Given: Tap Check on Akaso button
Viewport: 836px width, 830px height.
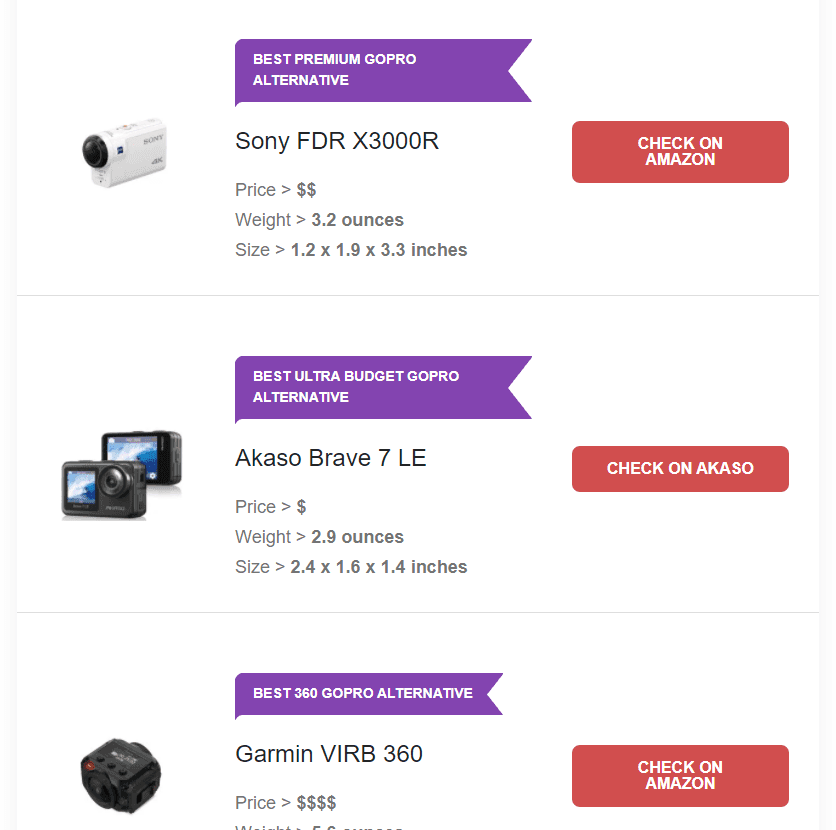Looking at the screenshot, I should [x=680, y=468].
